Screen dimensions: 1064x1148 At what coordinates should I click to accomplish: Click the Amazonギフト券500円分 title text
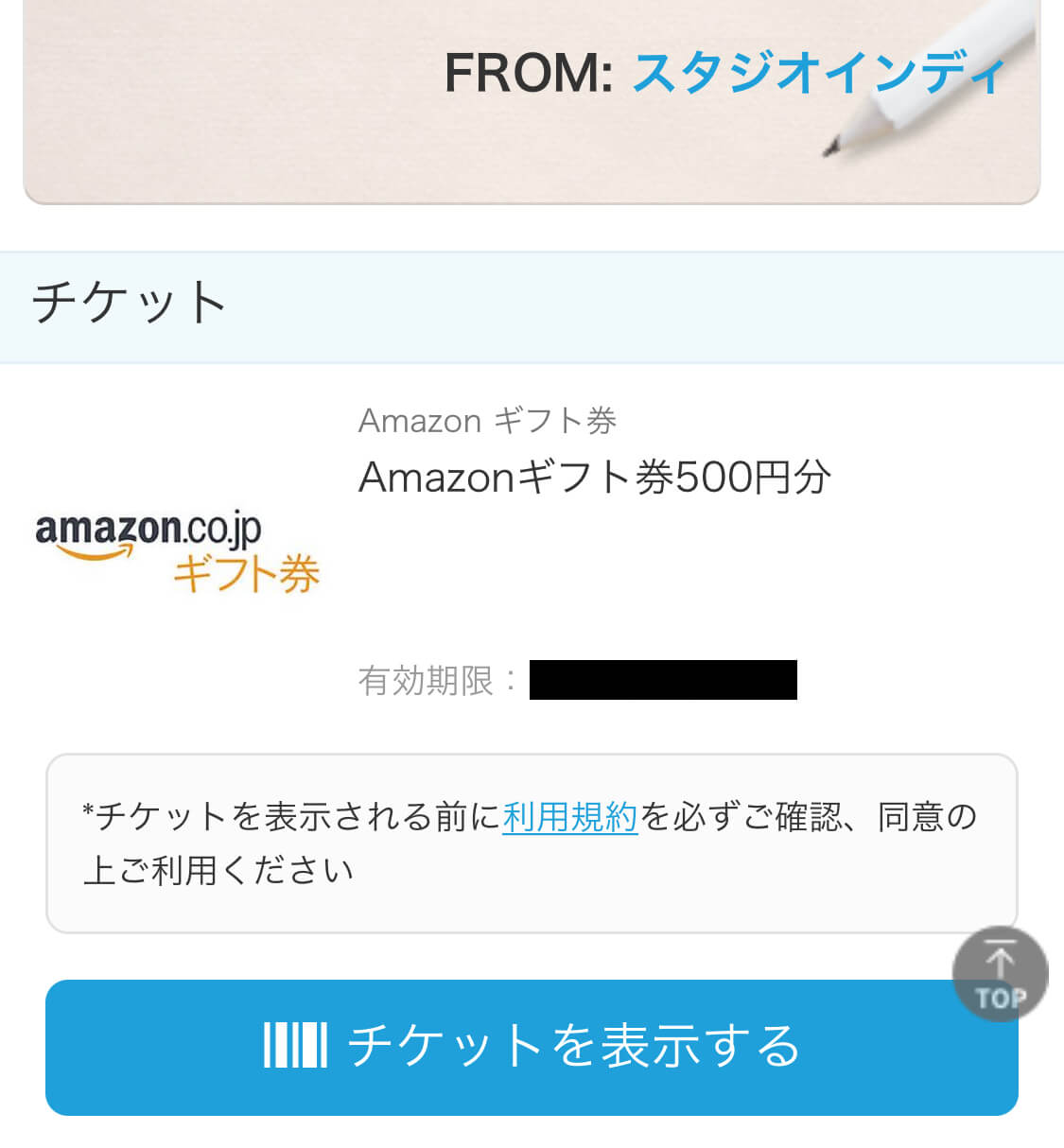click(596, 478)
